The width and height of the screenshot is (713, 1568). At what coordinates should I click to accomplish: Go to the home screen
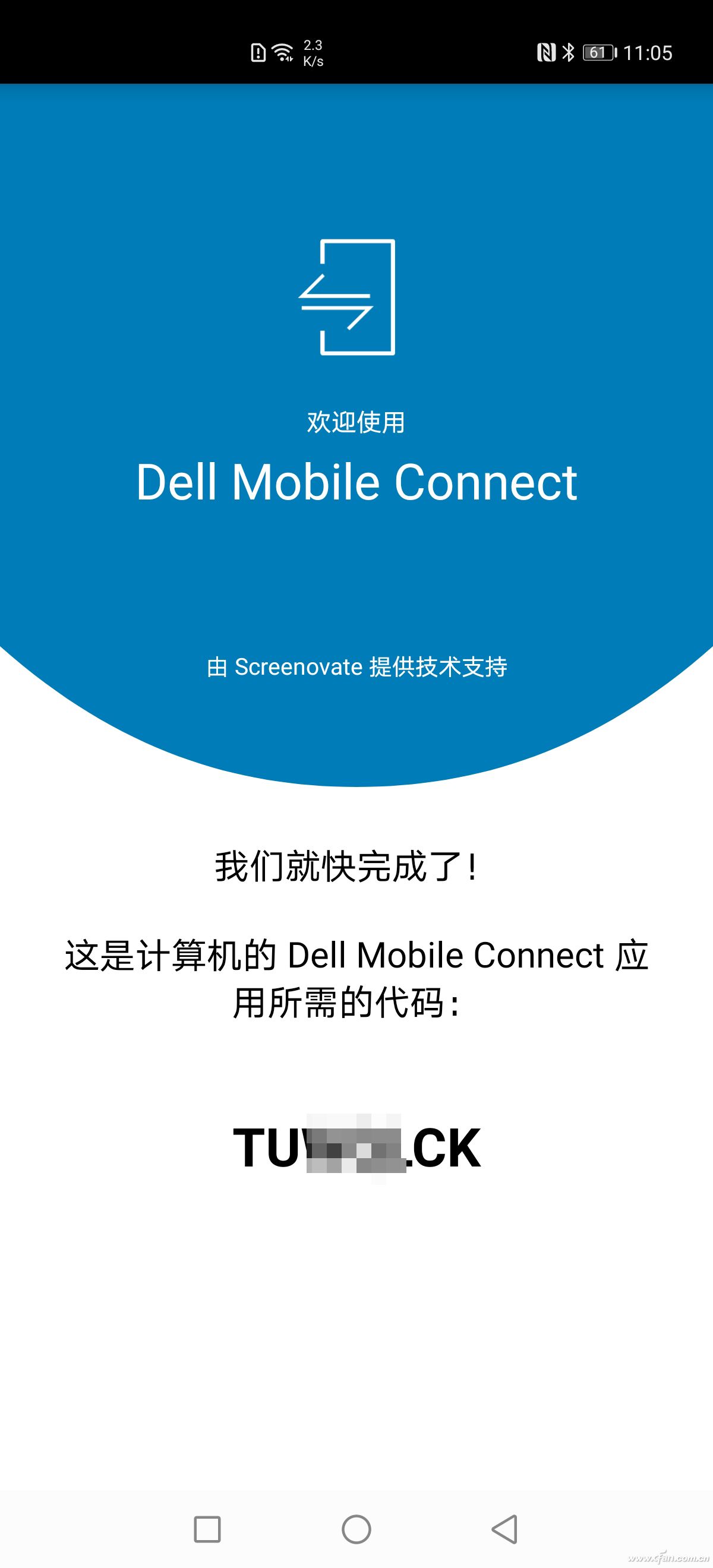[x=356, y=1528]
